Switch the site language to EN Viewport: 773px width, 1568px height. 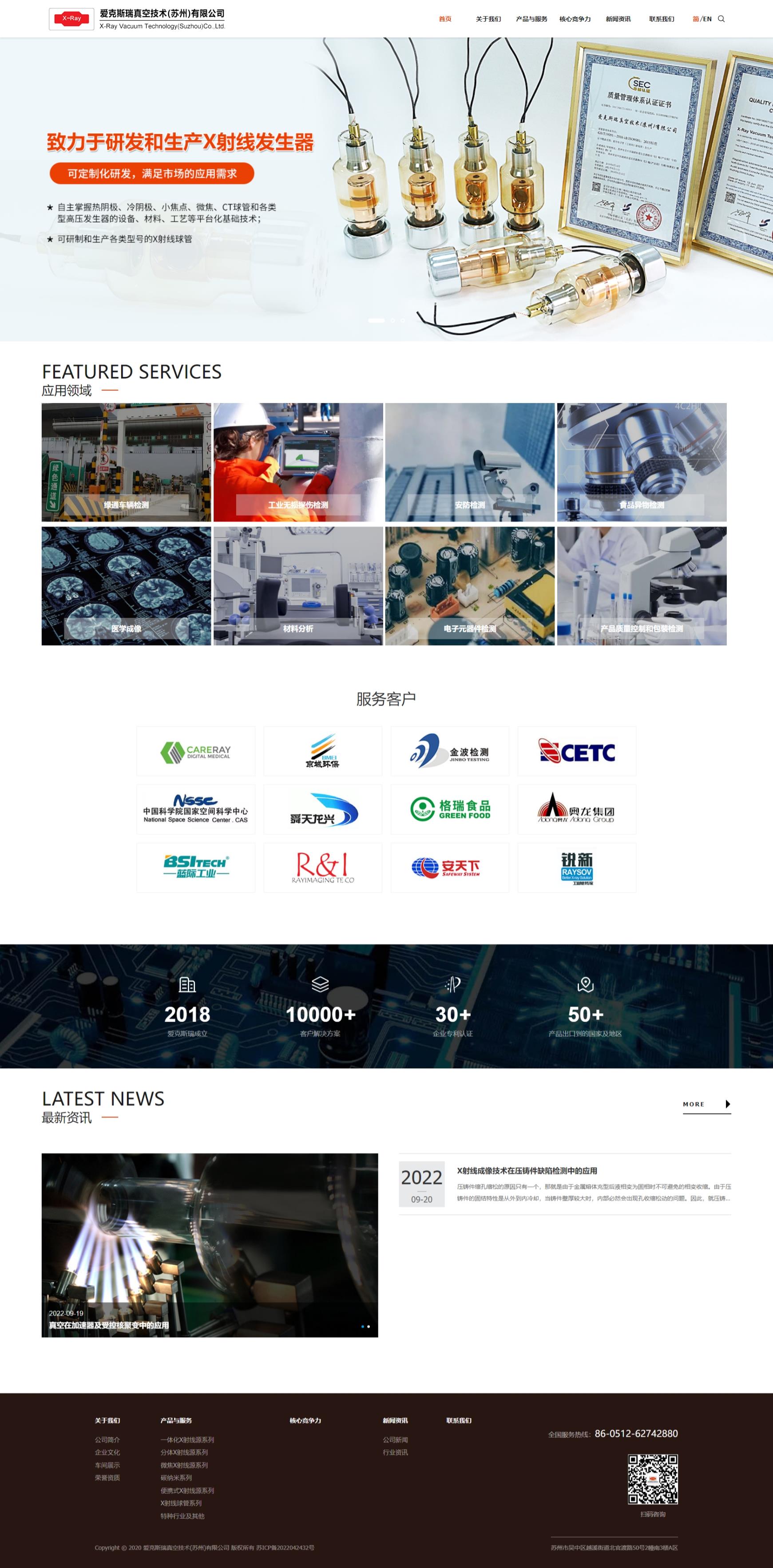707,19
